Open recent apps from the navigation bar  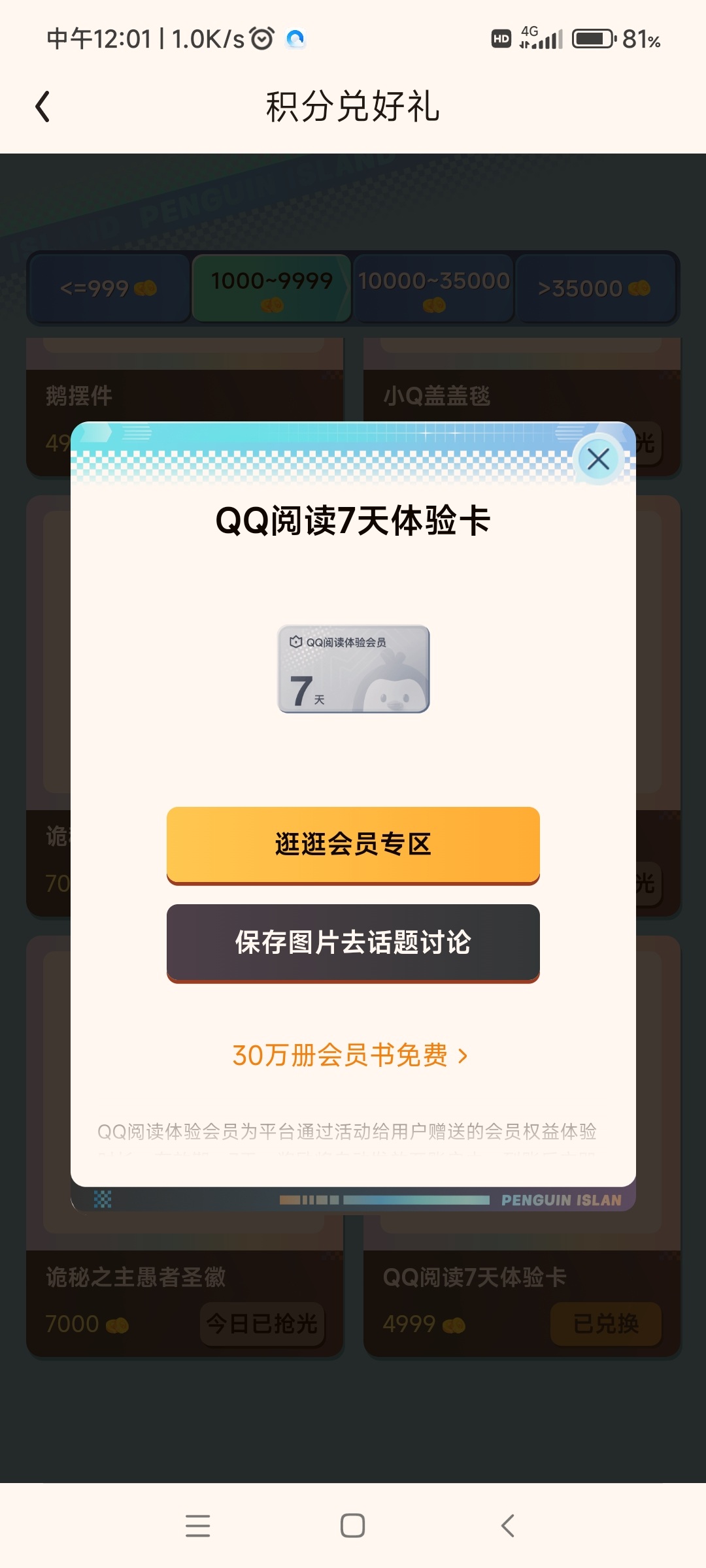(197, 1526)
